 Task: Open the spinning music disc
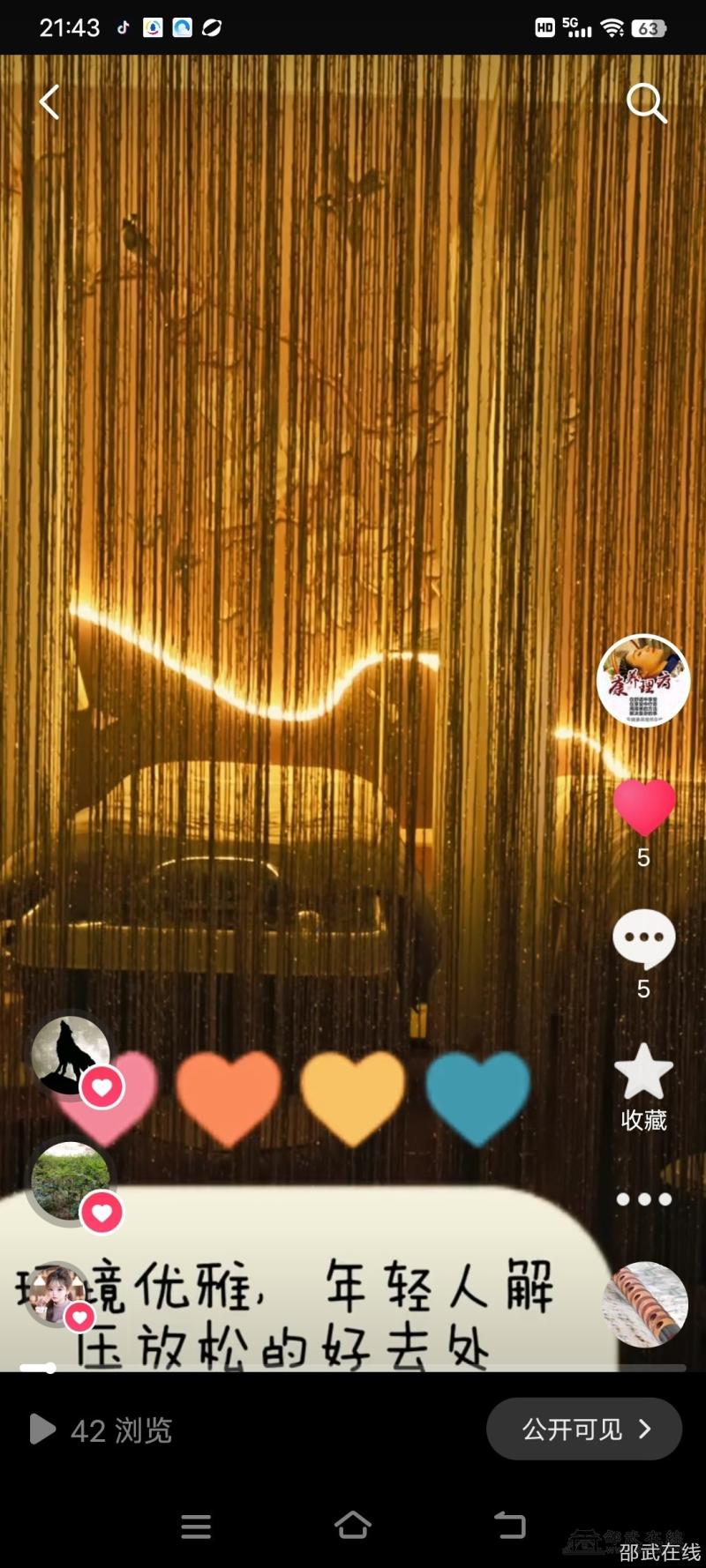[x=645, y=1304]
